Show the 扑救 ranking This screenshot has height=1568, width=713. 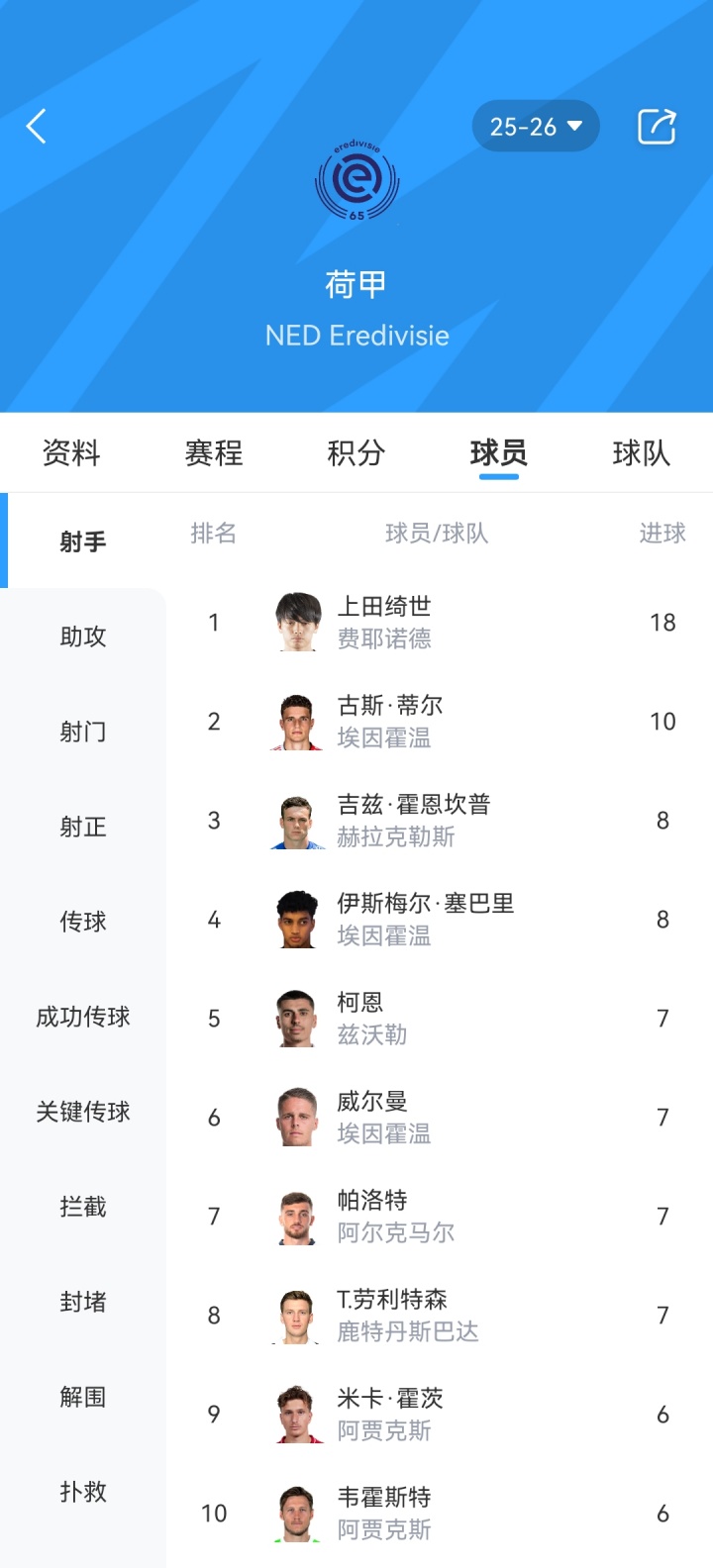[x=83, y=1492]
